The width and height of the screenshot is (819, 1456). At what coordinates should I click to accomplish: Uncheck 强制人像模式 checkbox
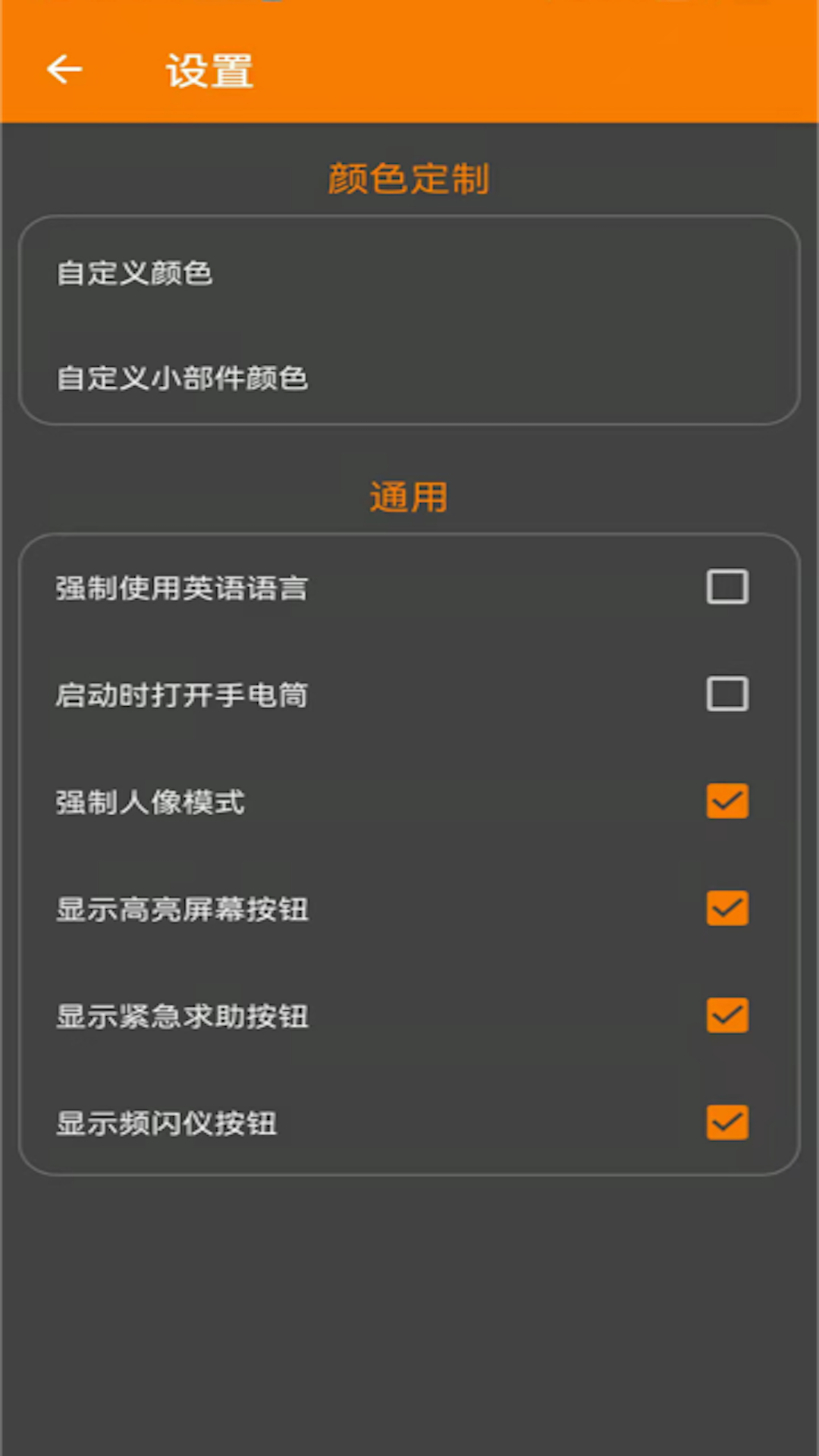click(727, 802)
